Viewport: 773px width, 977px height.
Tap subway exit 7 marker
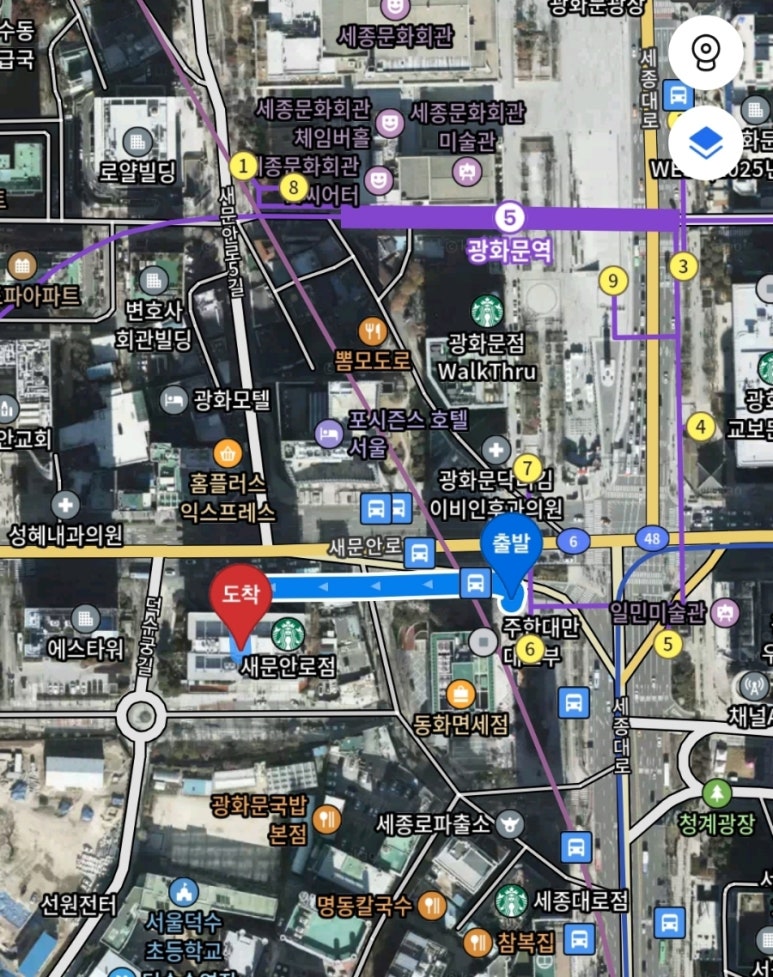(x=528, y=468)
